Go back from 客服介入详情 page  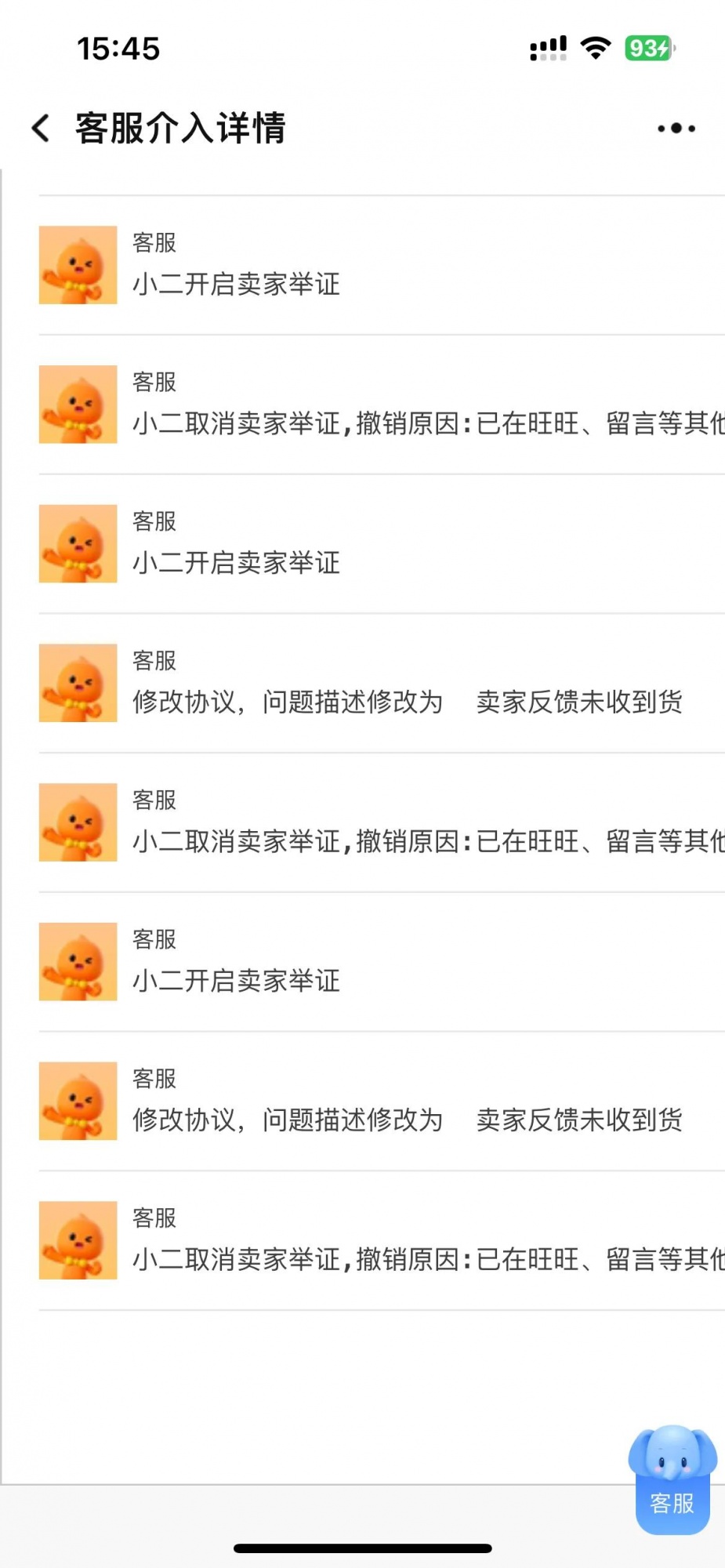41,128
